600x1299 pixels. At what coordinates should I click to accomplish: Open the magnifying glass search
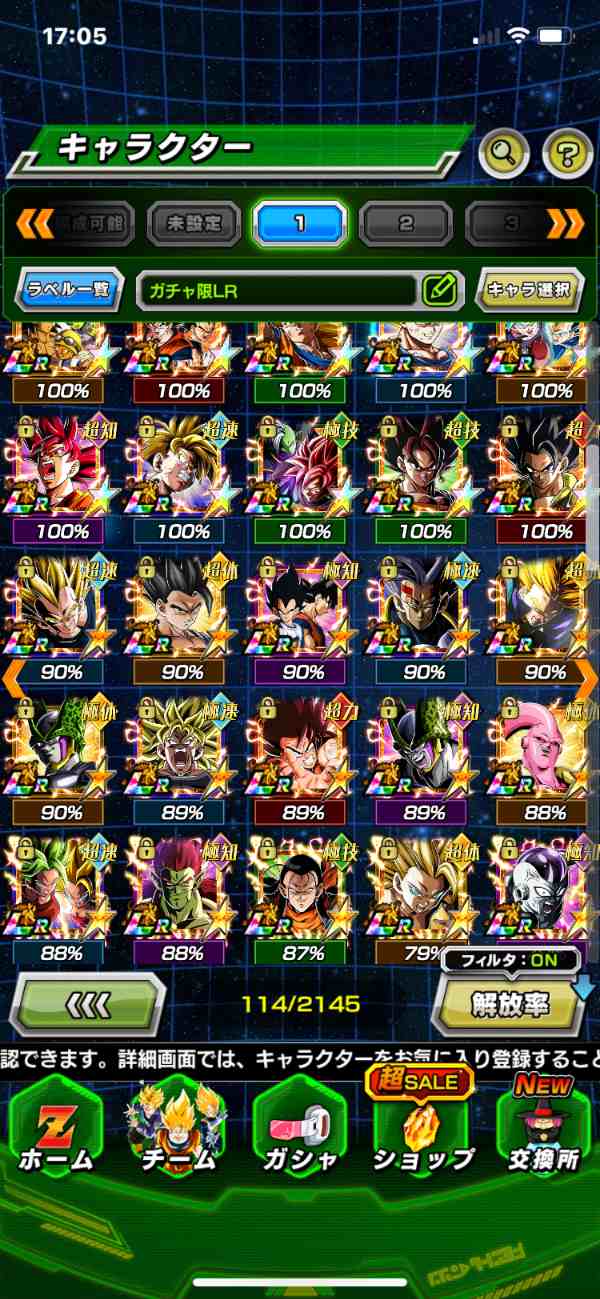[x=504, y=153]
